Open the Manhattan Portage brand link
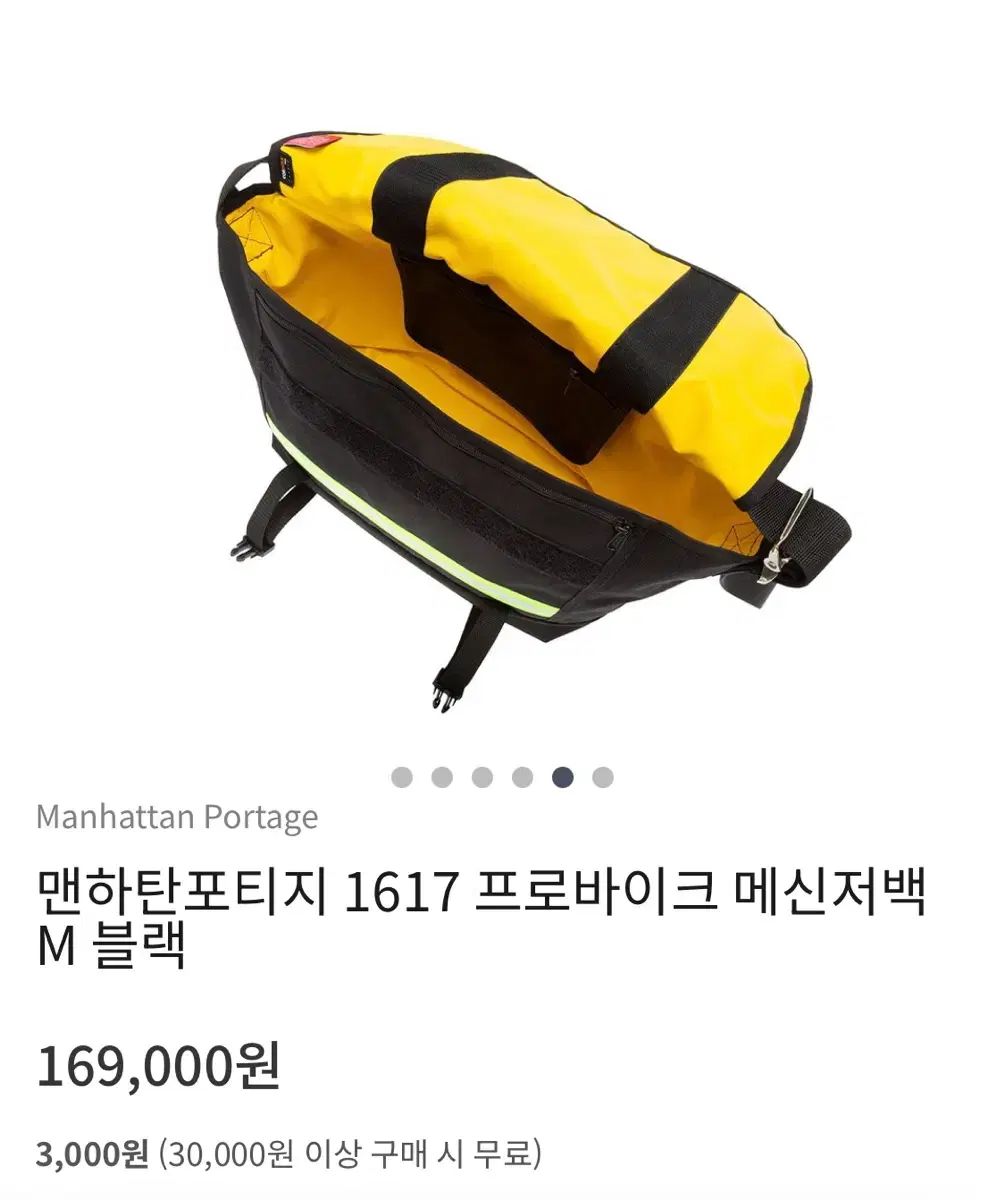Viewport: 1005px width, 1200px height. point(177,817)
